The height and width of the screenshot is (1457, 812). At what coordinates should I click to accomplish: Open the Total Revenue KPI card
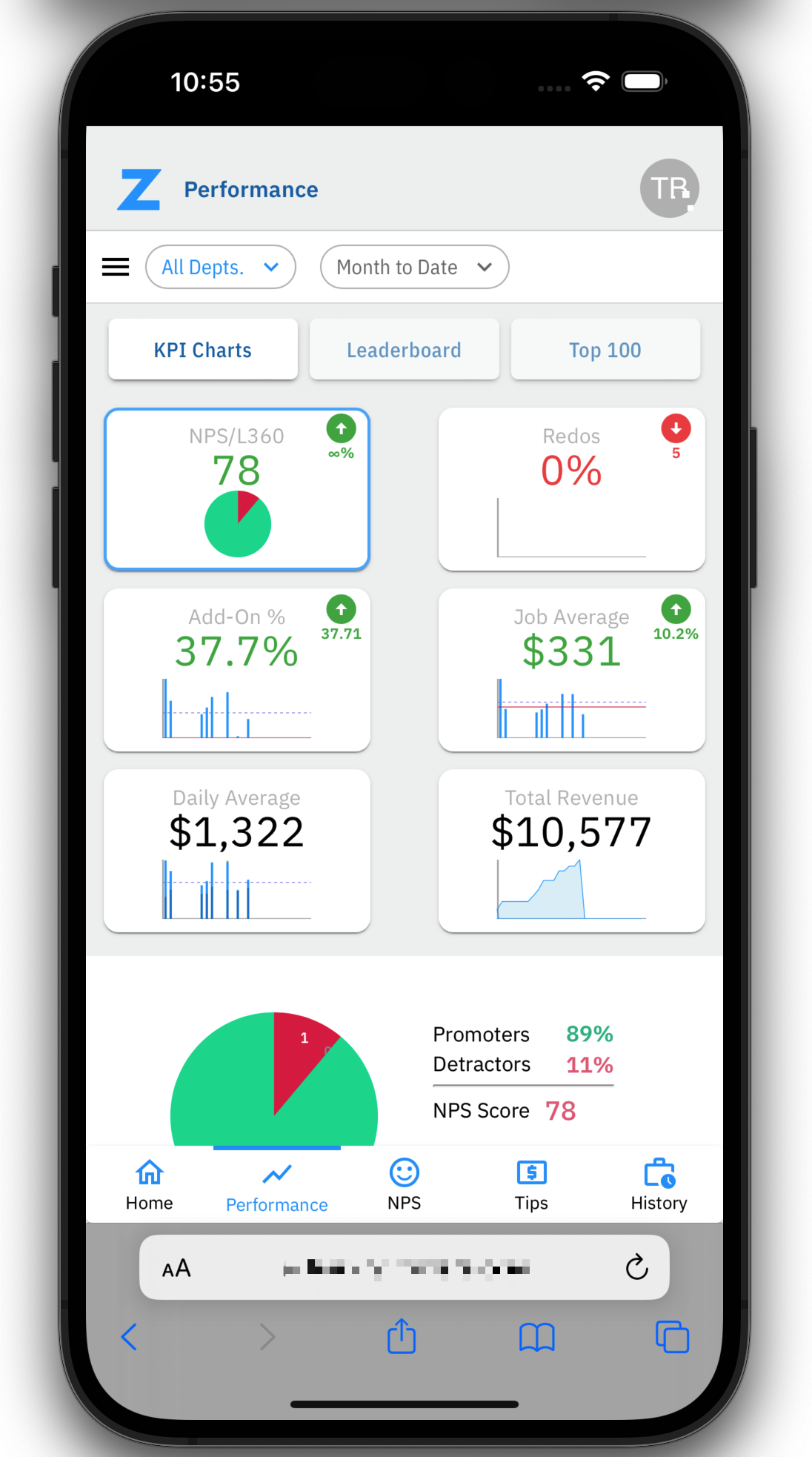[x=572, y=851]
